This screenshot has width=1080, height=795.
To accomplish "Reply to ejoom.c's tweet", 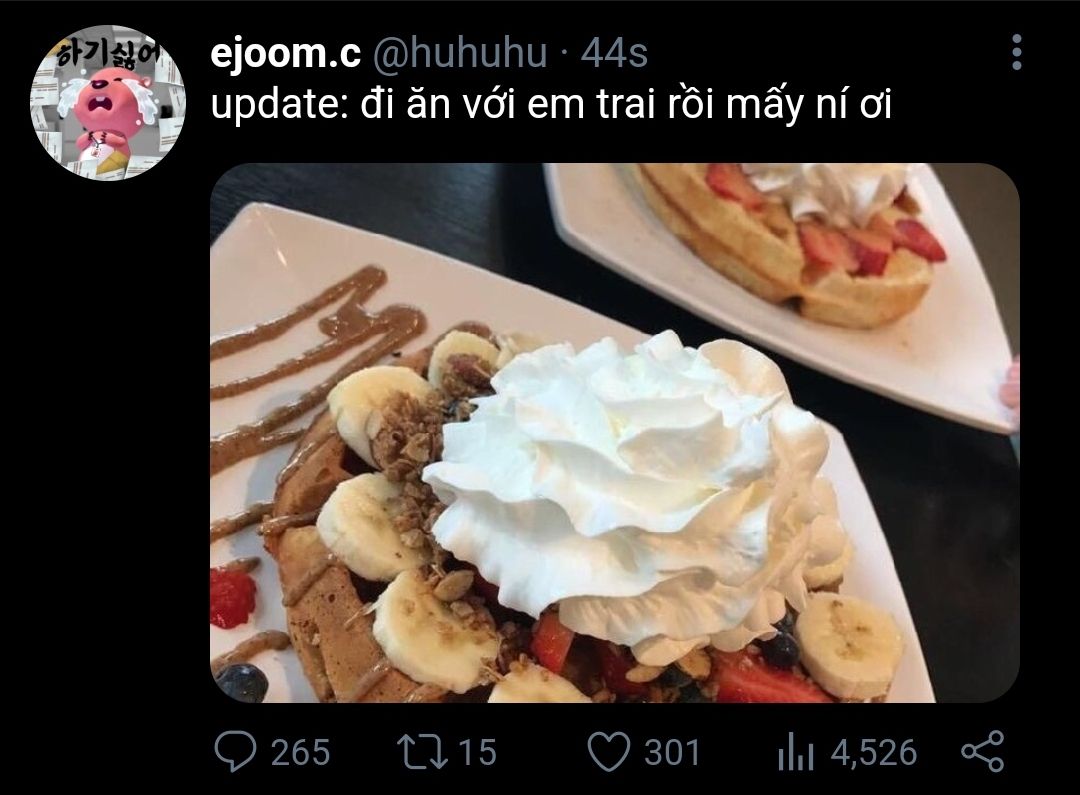I will pos(236,751).
